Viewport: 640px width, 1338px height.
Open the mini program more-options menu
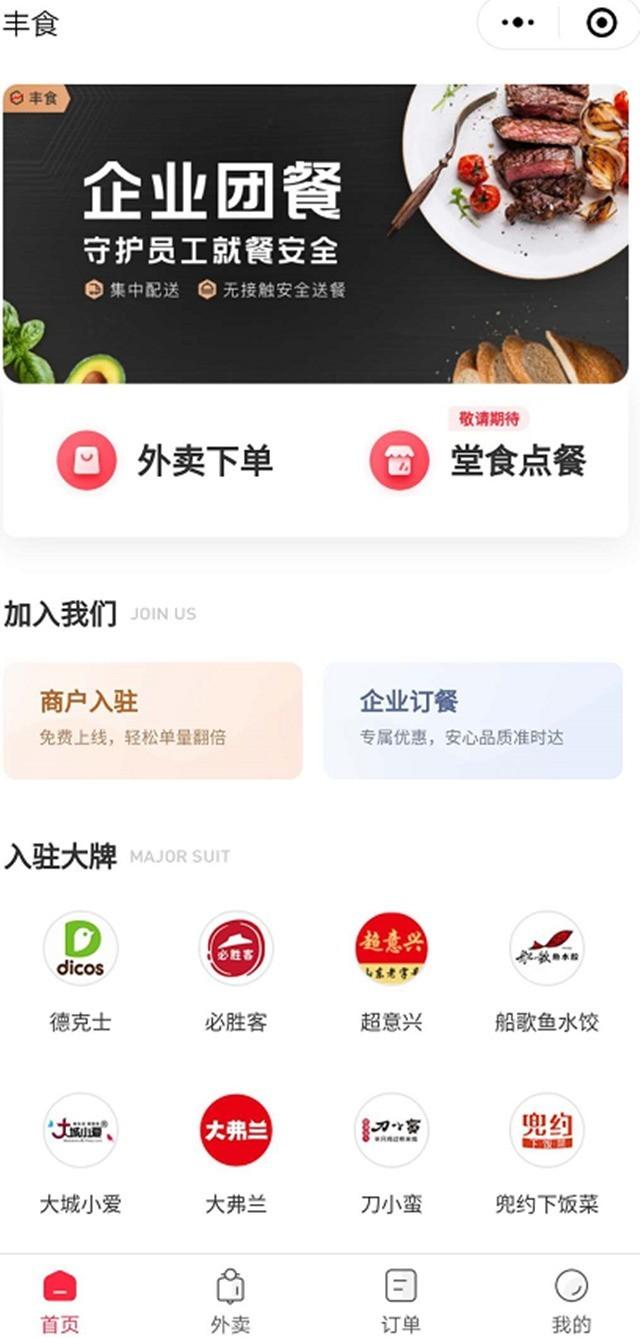coord(518,23)
